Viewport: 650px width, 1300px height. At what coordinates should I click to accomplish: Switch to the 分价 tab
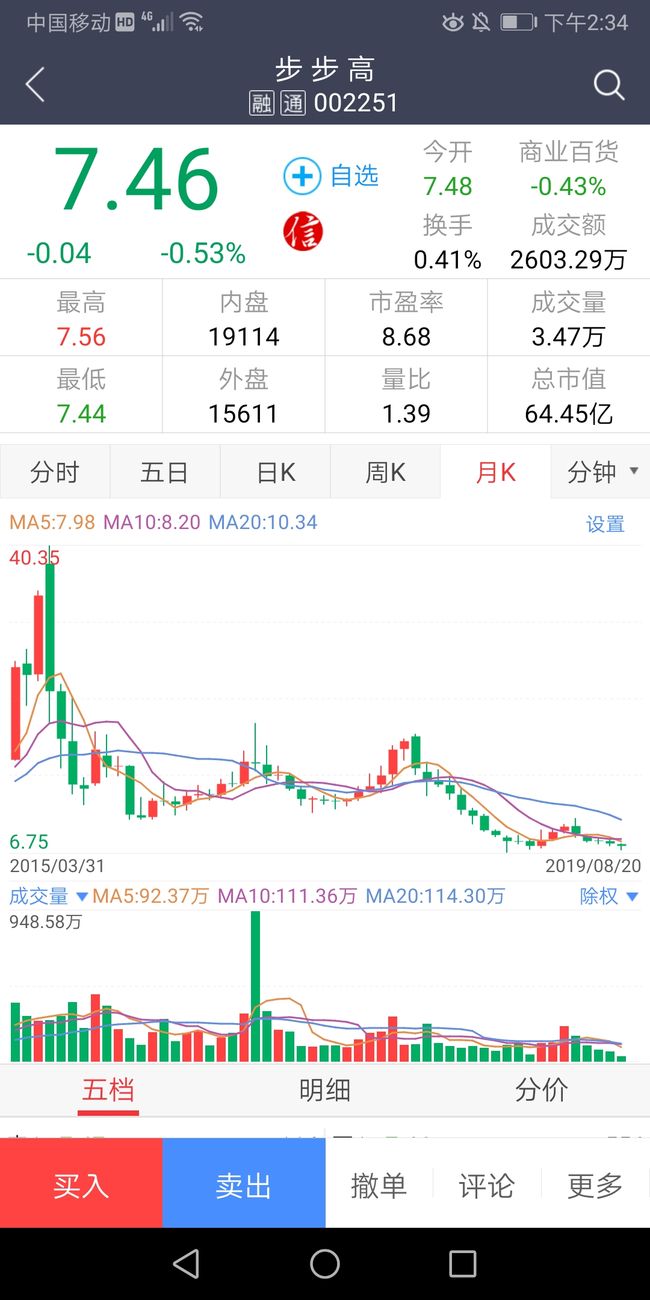coord(541,1090)
